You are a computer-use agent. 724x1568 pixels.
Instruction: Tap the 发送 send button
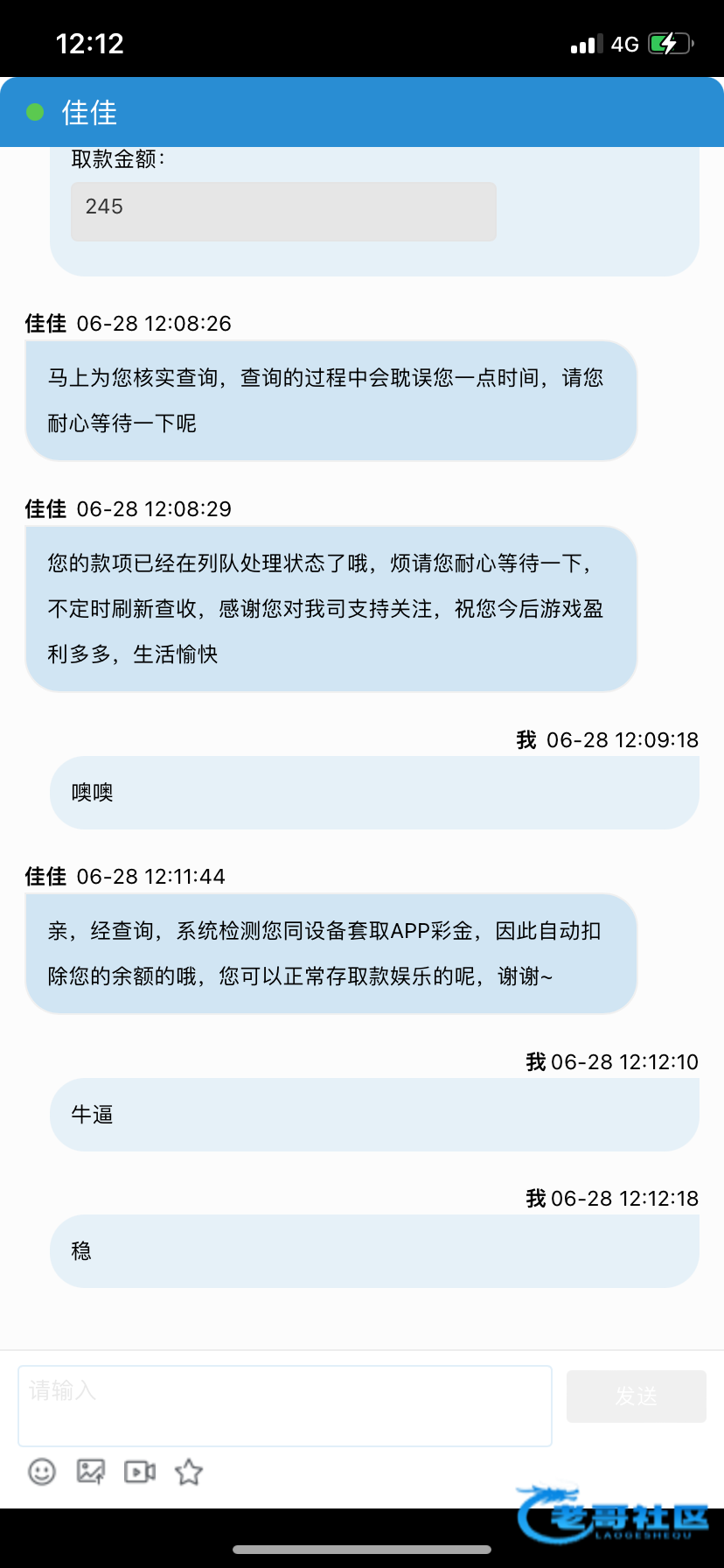(636, 1396)
